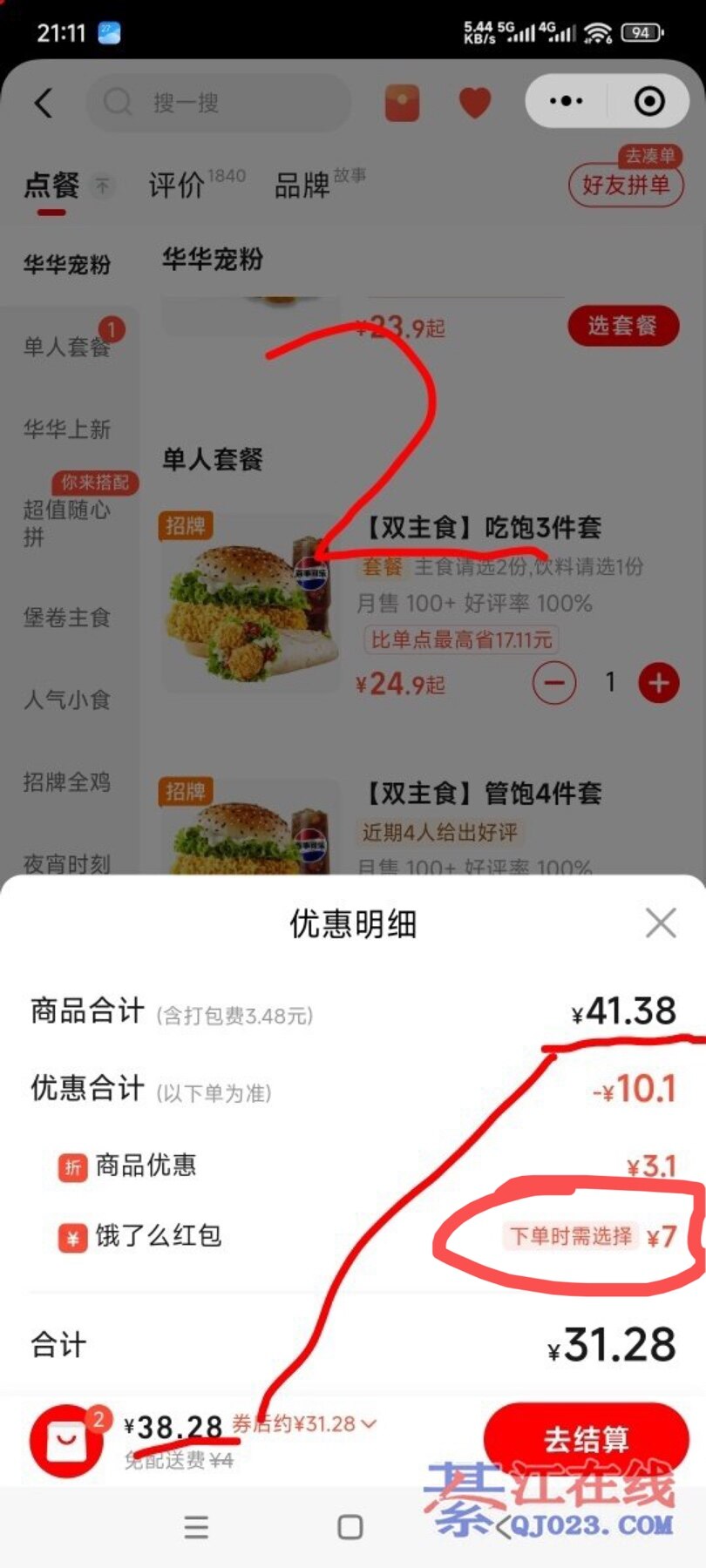This screenshot has width=706, height=1568.
Task: Go back using the top arrow
Action: click(44, 103)
